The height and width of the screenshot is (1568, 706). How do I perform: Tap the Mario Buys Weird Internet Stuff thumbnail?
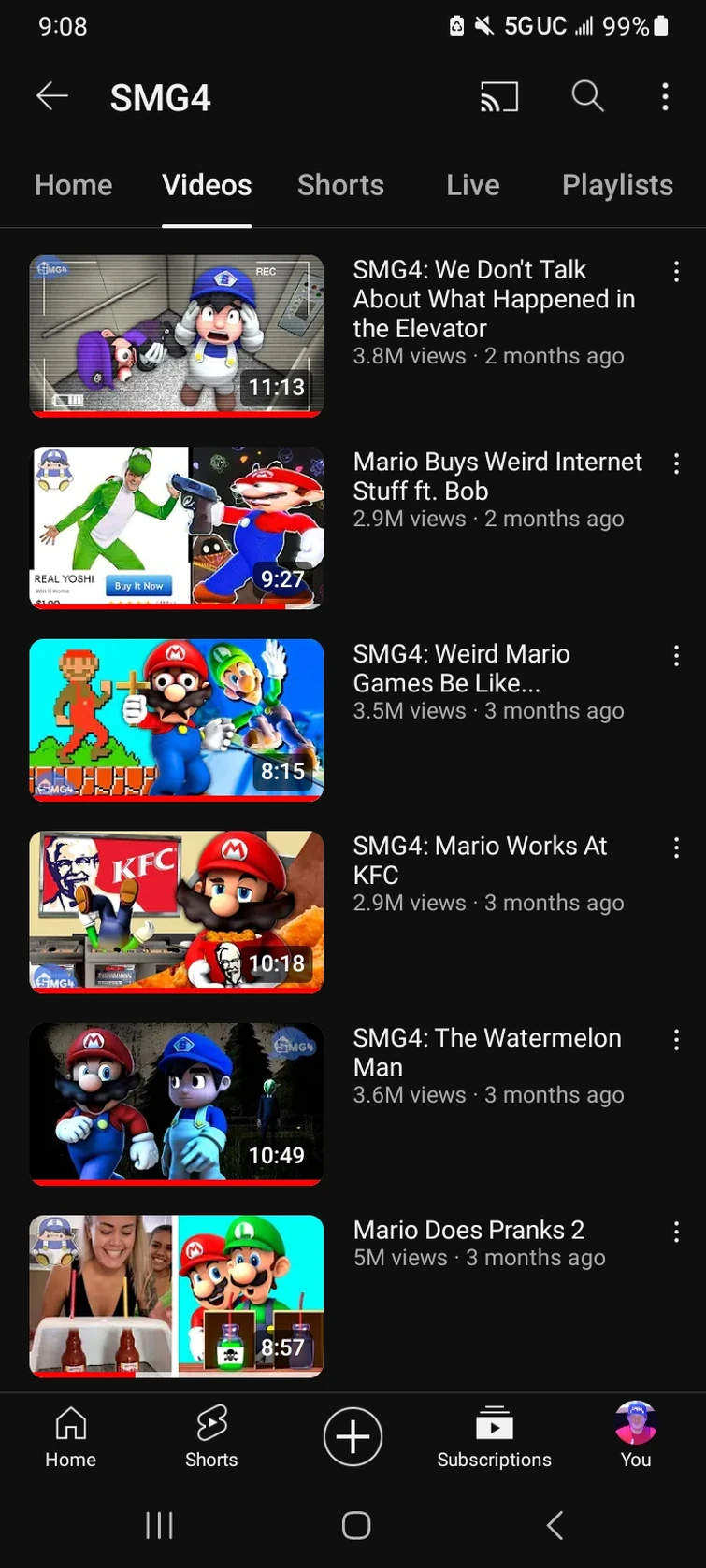click(176, 526)
